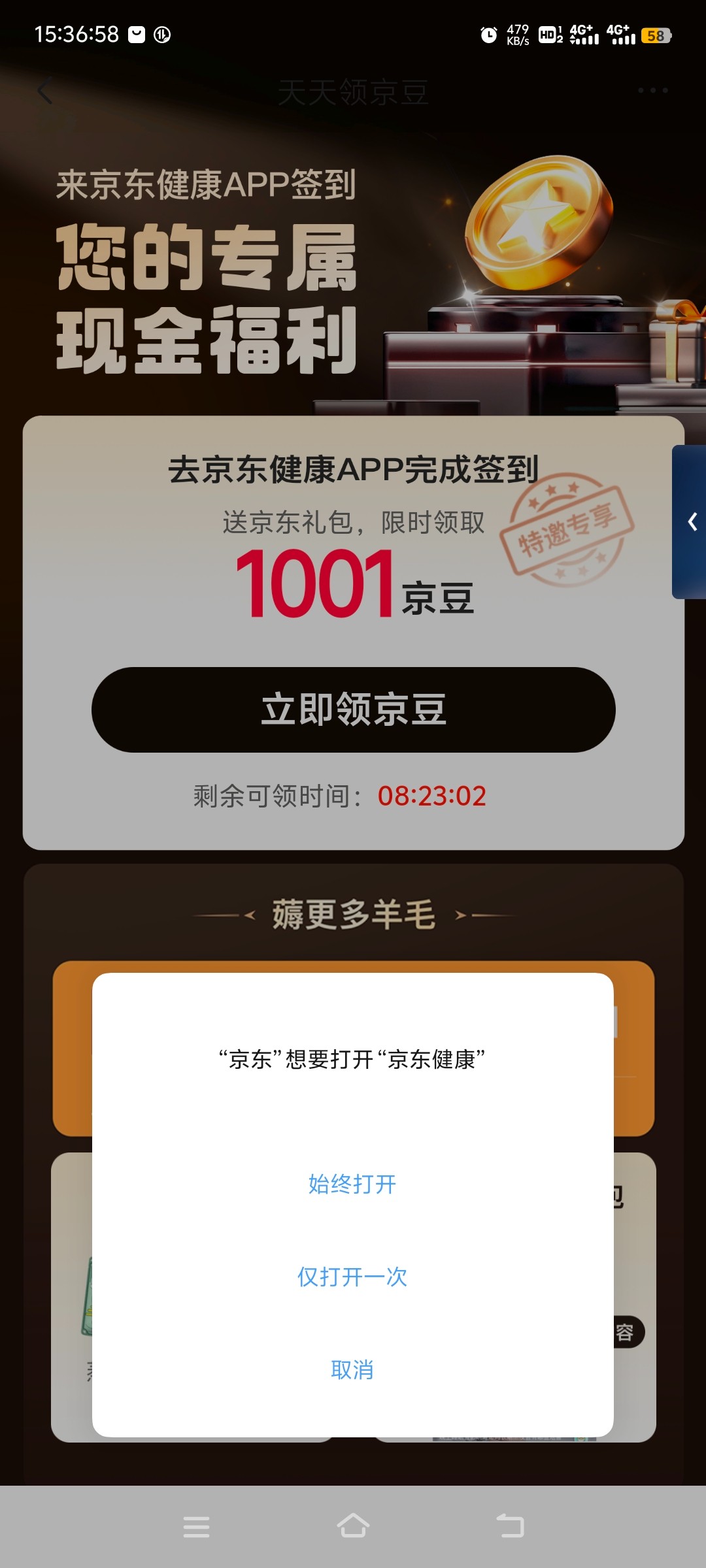This screenshot has width=706, height=1568.
Task: Choose 始终打开 in the dialog
Action: [352, 1184]
